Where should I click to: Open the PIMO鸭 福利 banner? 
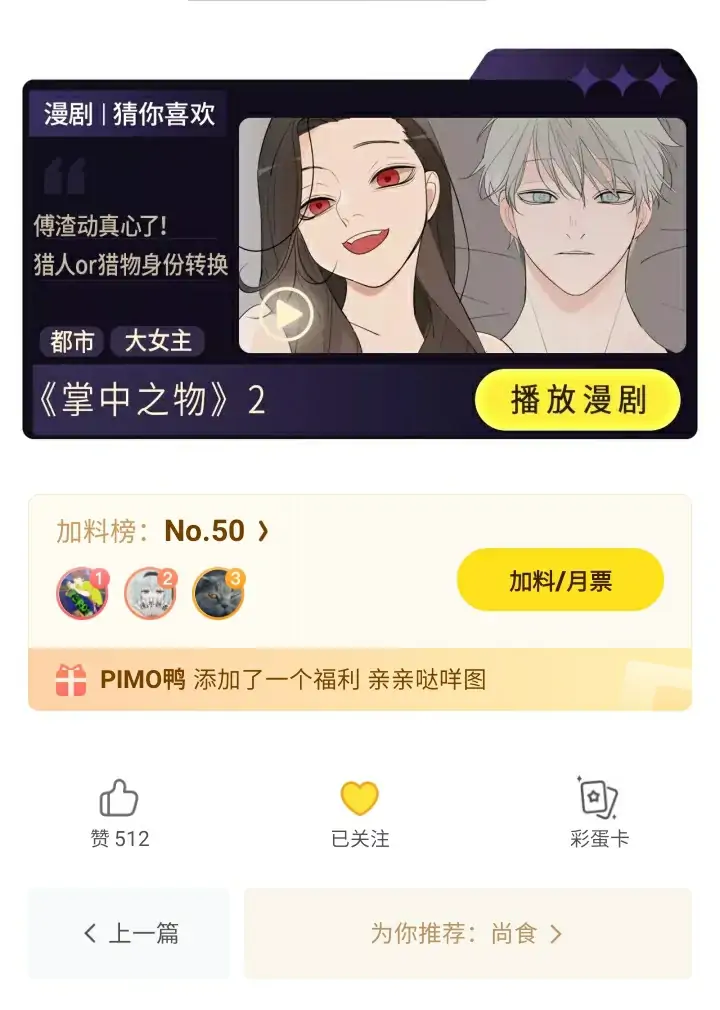pos(359,680)
